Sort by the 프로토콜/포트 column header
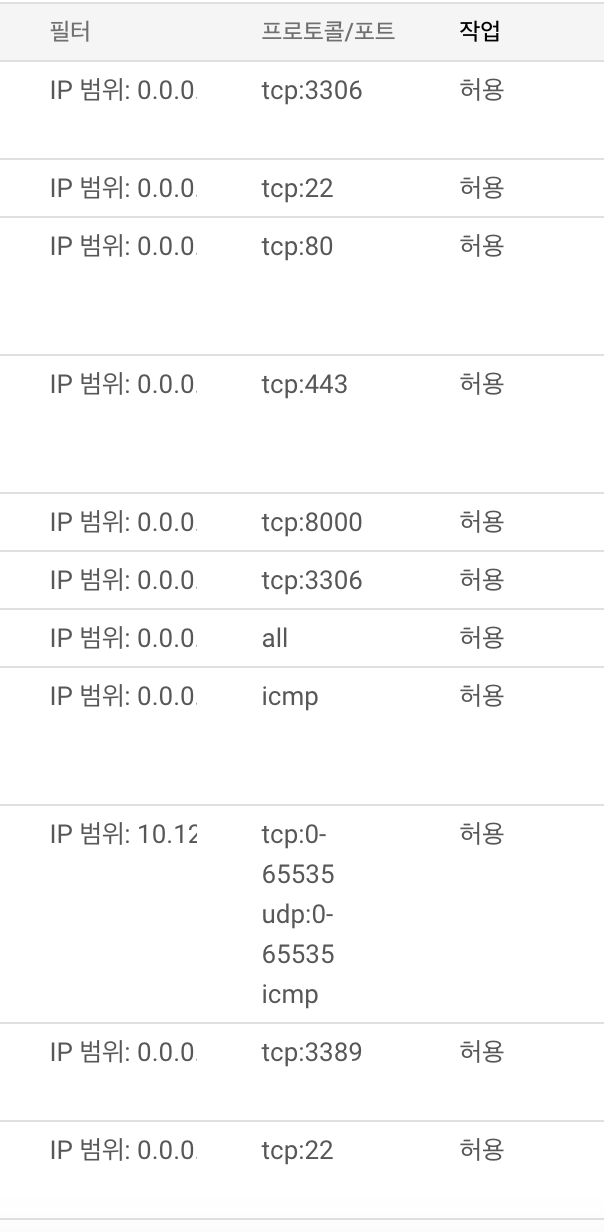The image size is (604, 1232). click(328, 32)
